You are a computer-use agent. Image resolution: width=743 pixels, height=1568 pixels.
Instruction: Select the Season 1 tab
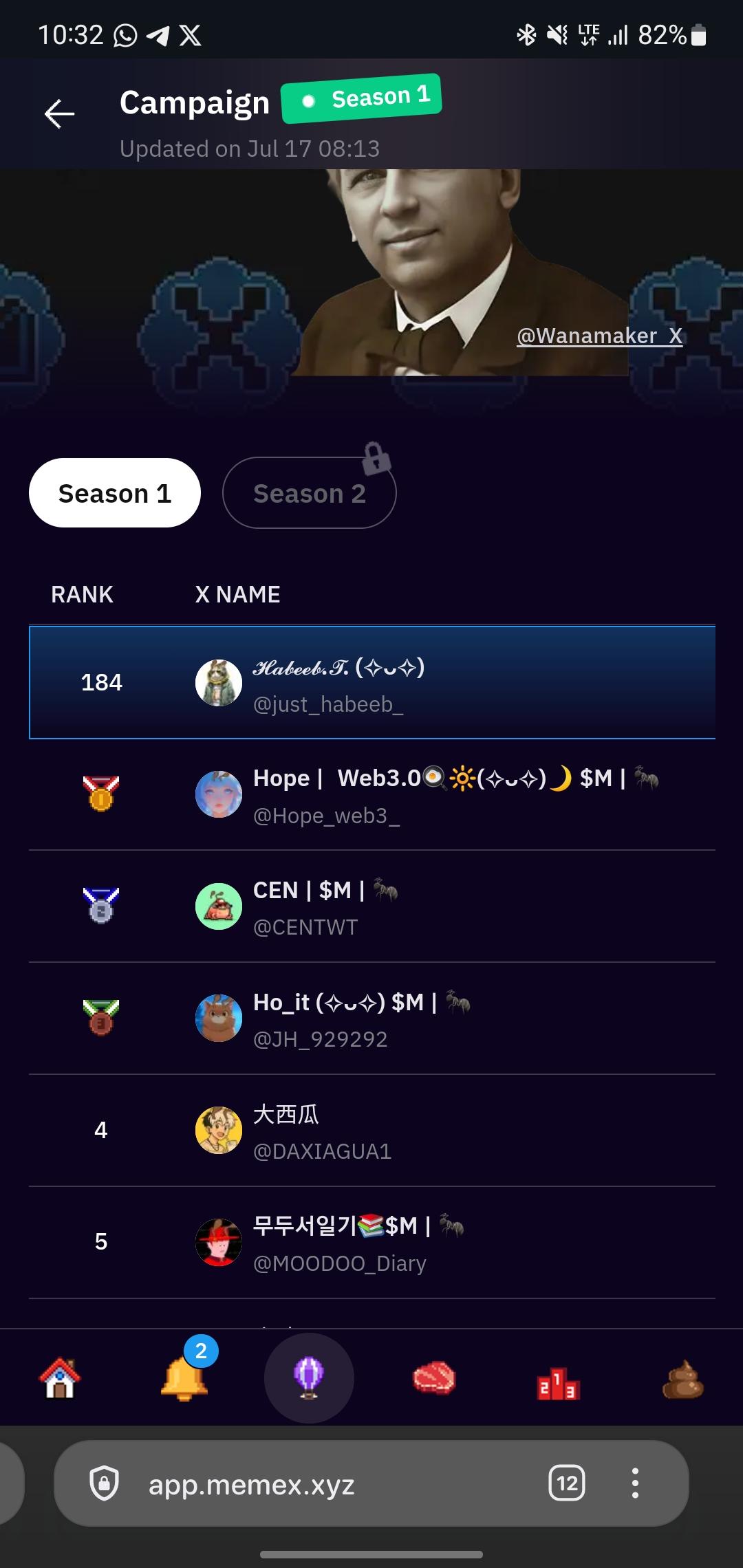(x=115, y=493)
